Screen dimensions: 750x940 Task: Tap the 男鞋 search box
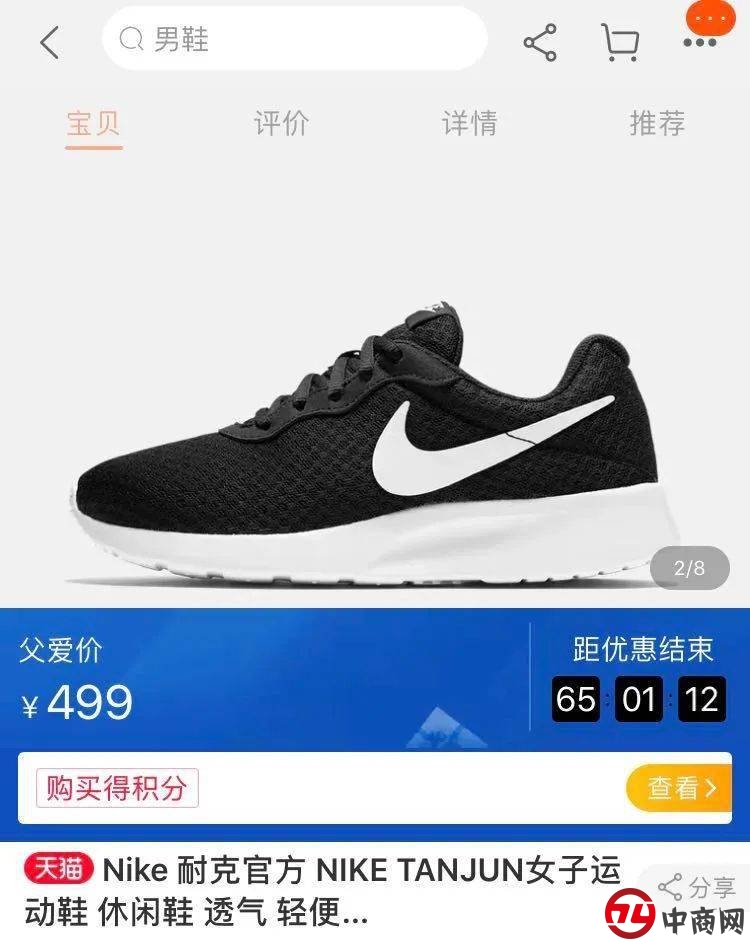[294, 40]
